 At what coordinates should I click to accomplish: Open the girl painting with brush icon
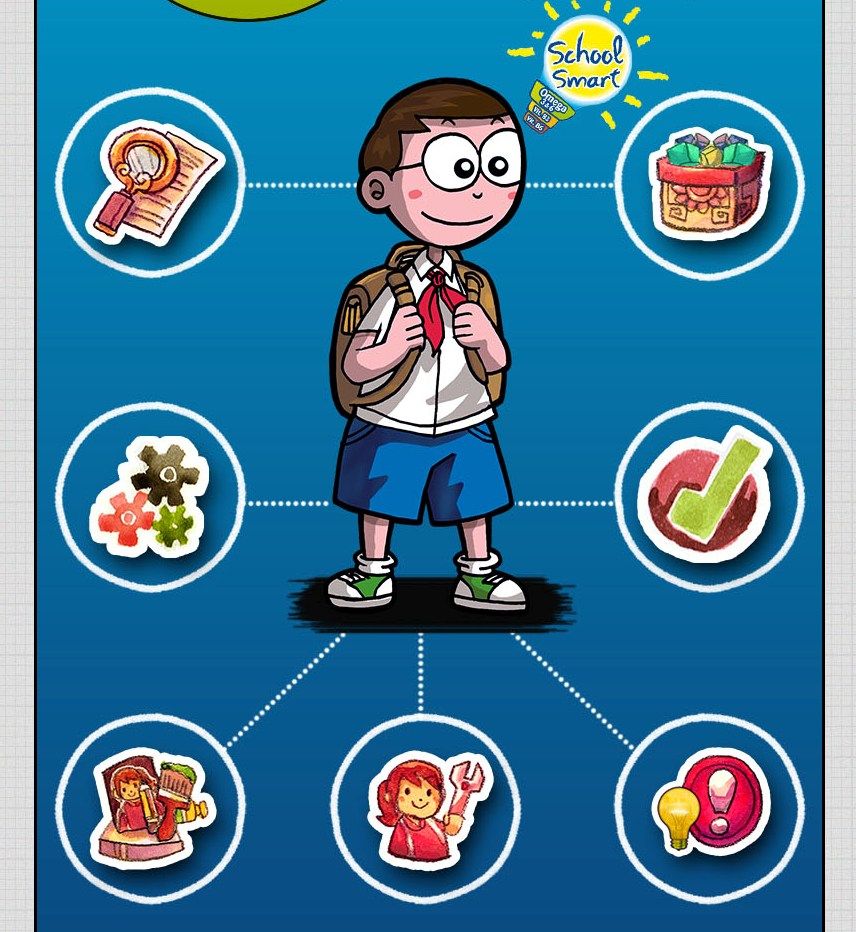coord(151,808)
